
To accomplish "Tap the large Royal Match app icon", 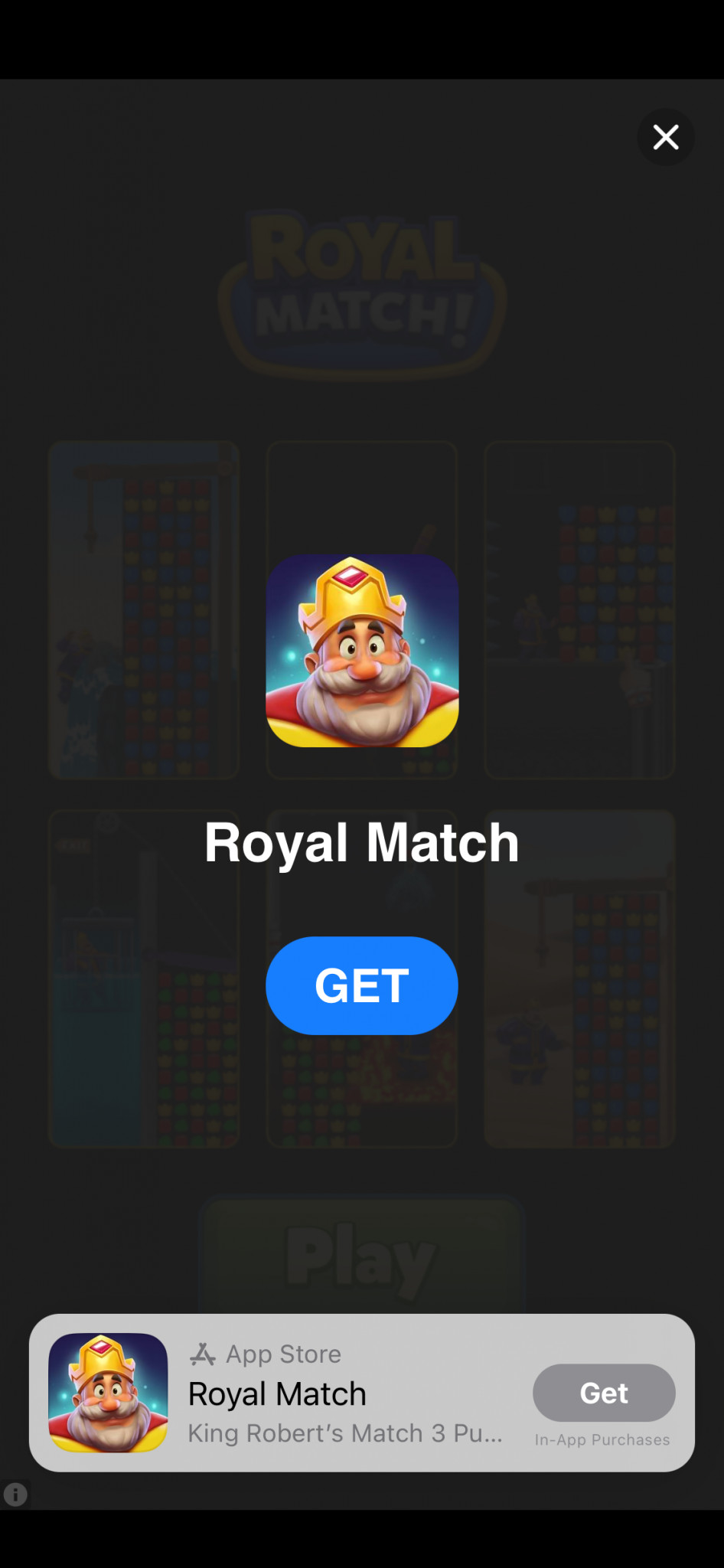I will coord(362,651).
